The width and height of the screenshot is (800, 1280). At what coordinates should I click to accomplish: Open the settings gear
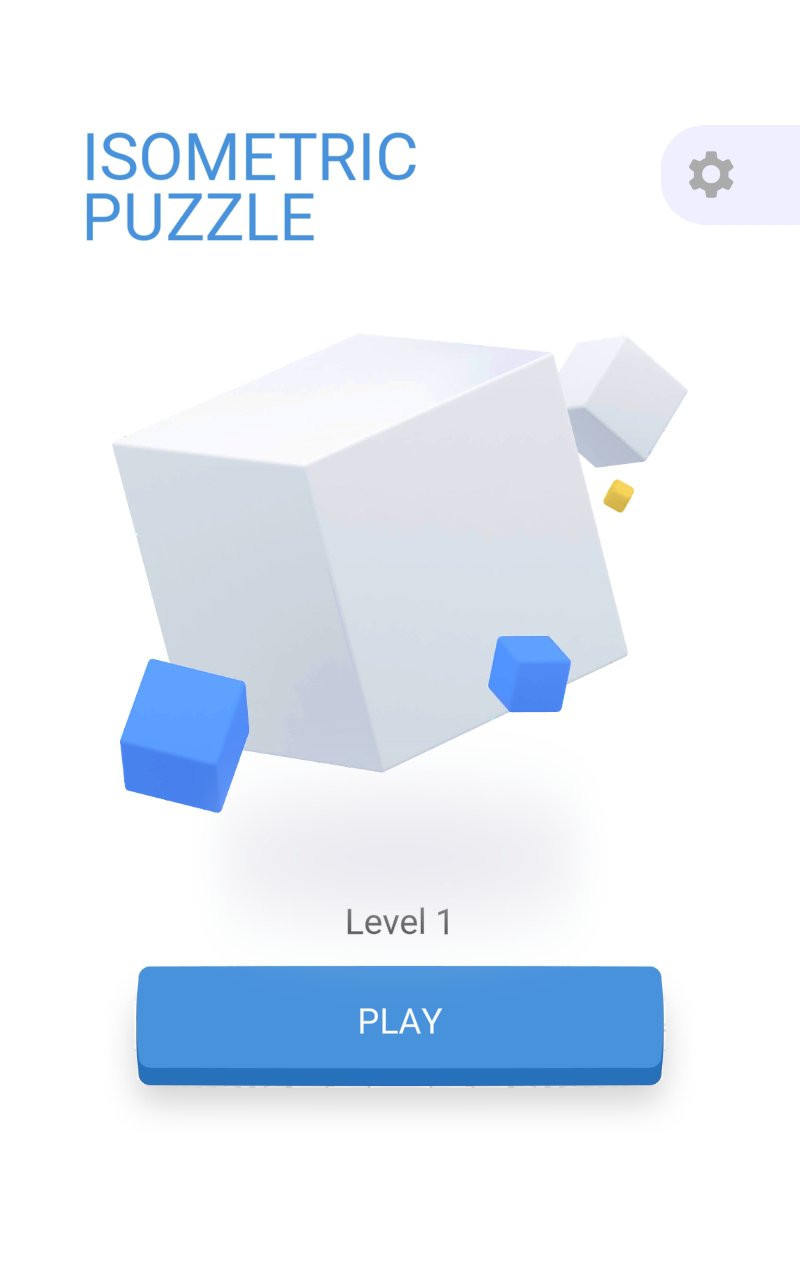711,175
